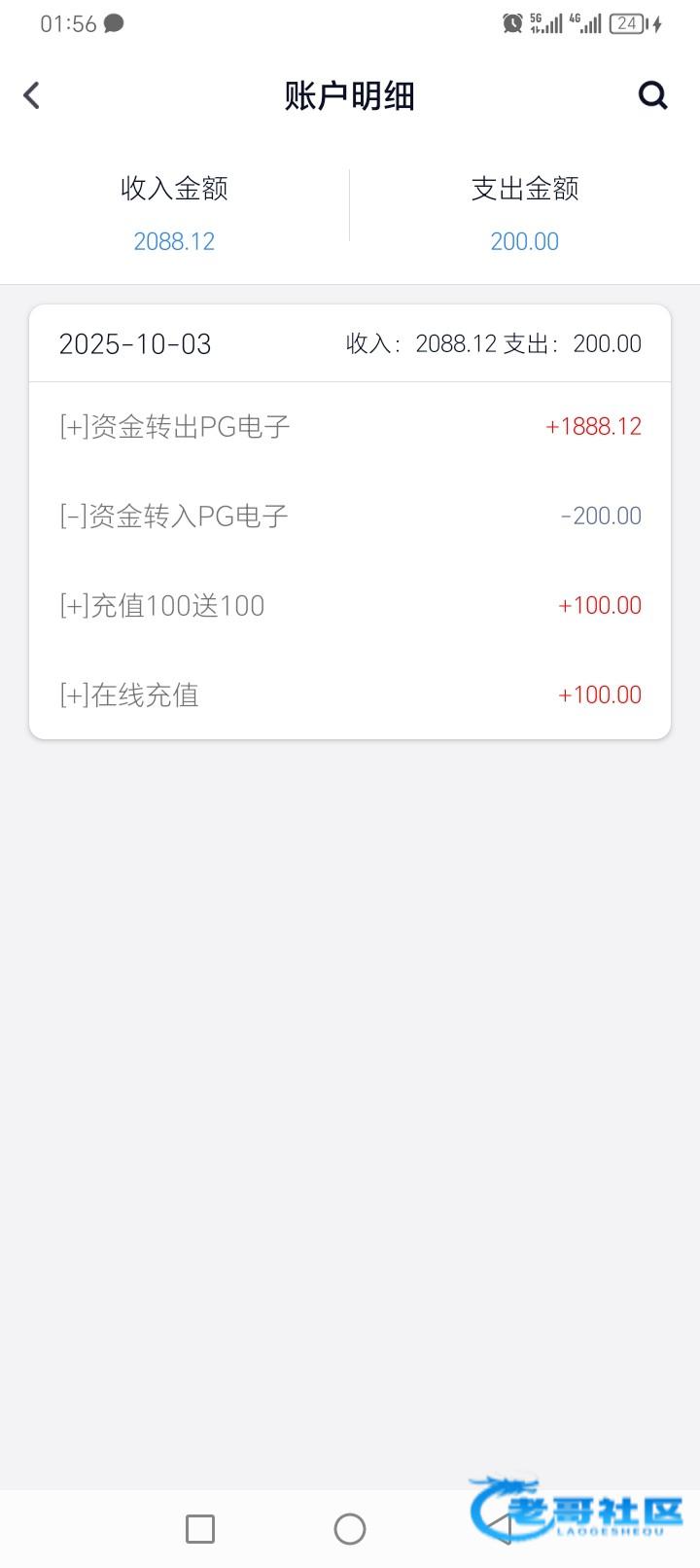Tap the system home button

click(350, 1529)
